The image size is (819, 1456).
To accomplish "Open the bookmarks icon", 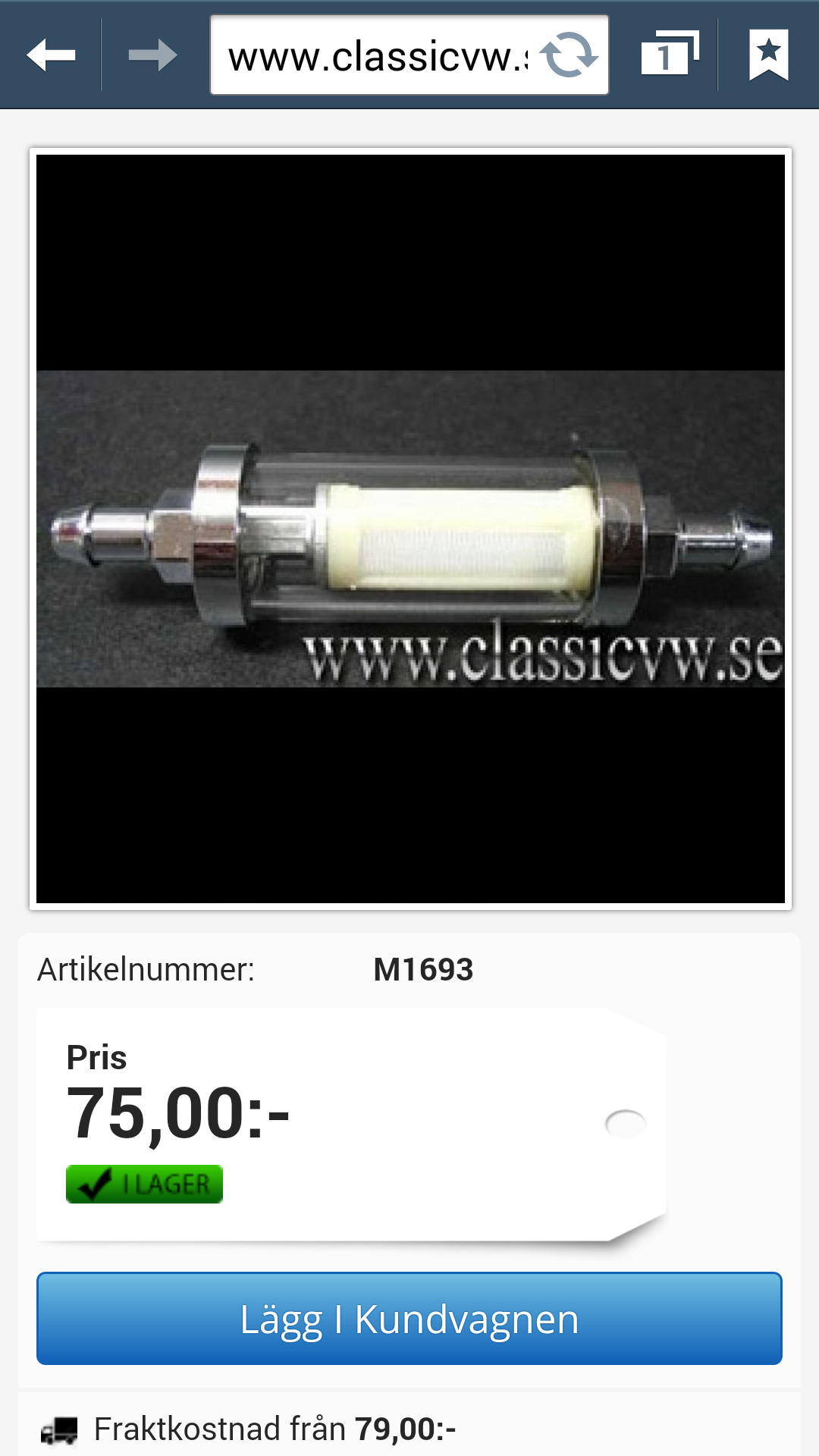I will pos(768,55).
